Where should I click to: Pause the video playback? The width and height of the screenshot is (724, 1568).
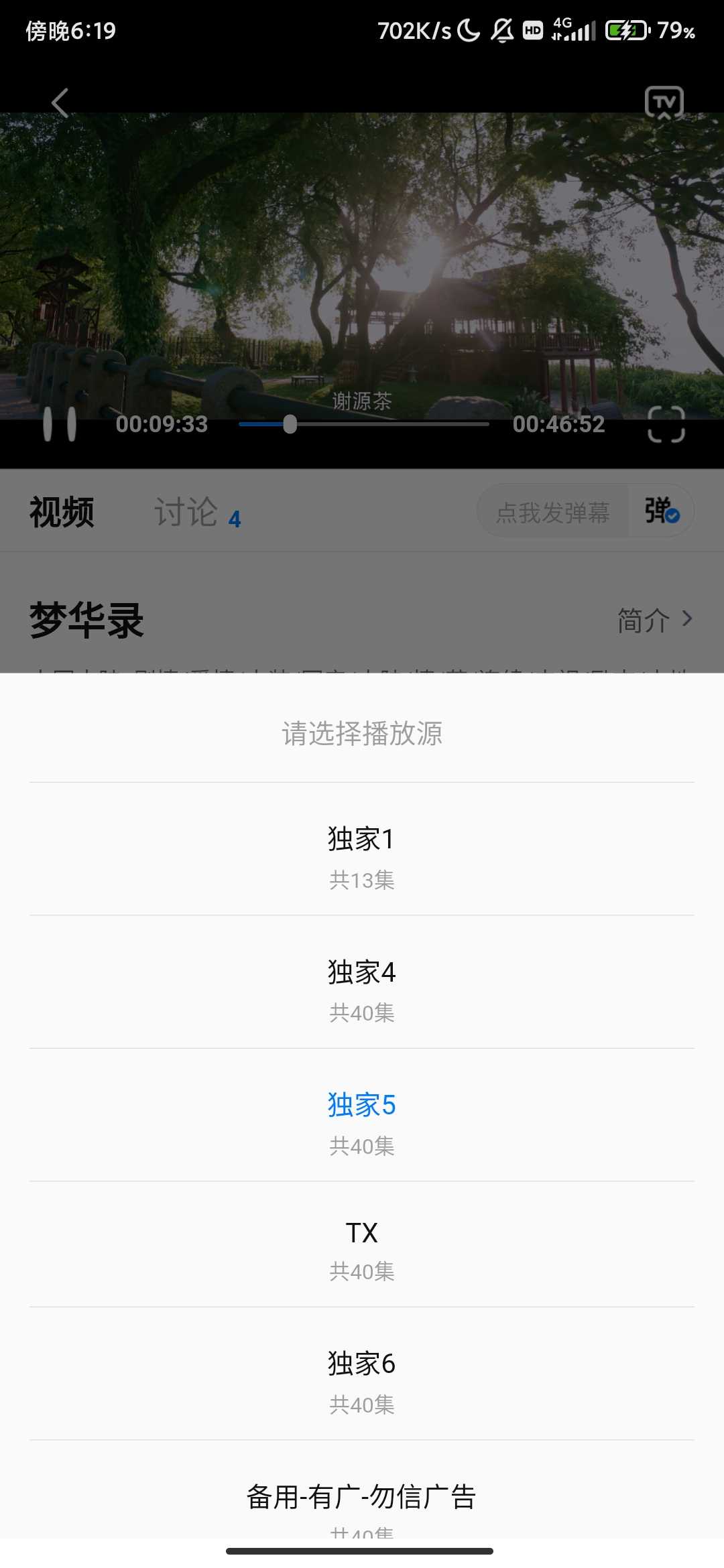tap(60, 424)
